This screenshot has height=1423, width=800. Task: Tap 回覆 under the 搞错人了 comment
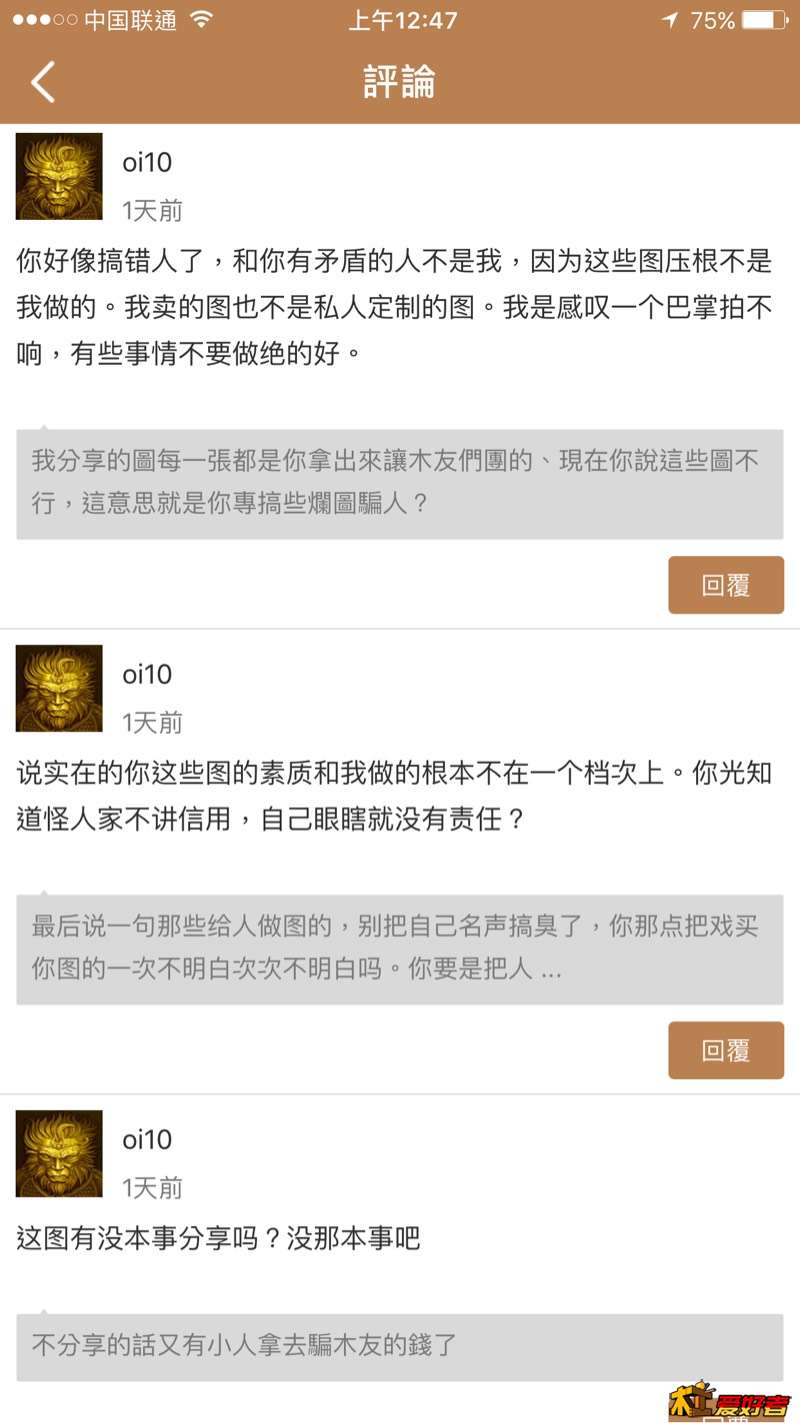725,585
